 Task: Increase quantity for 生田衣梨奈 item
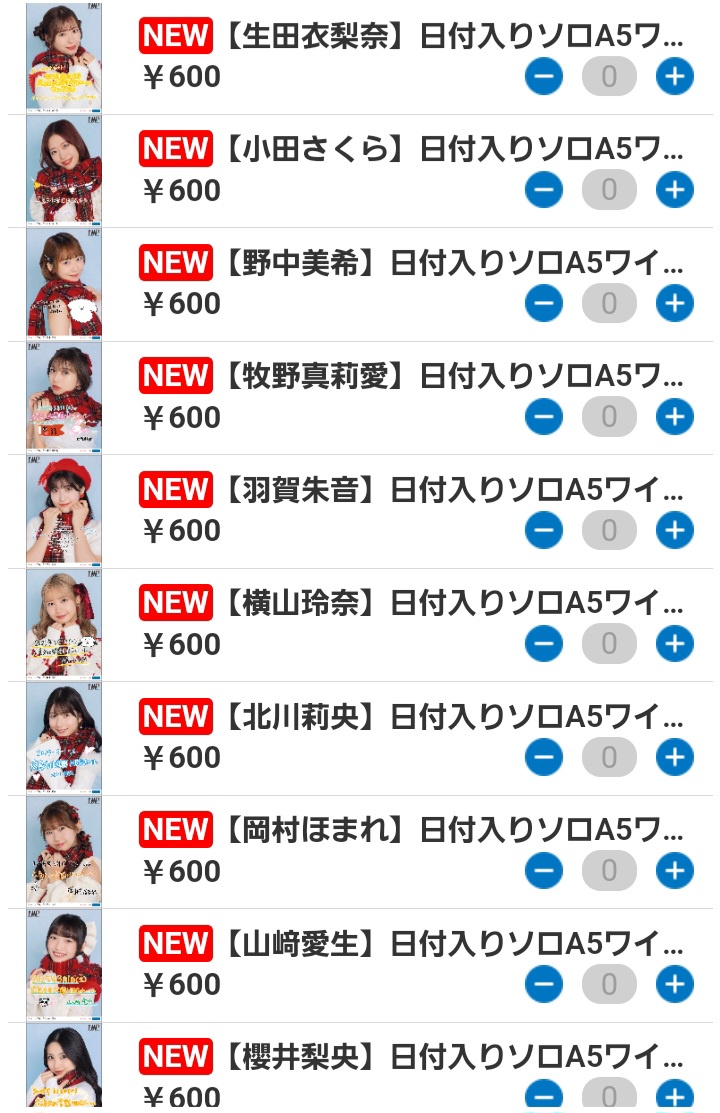[x=675, y=76]
